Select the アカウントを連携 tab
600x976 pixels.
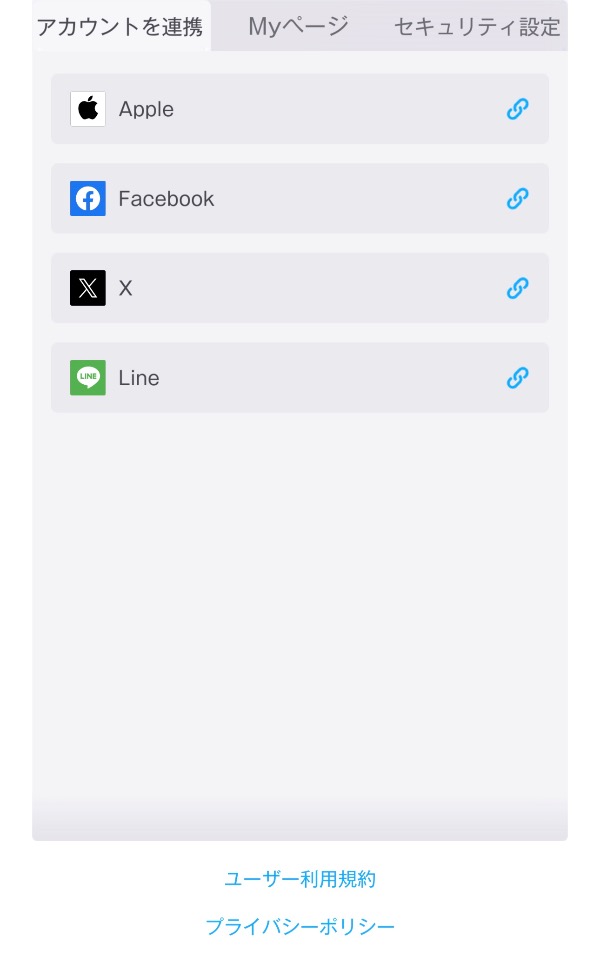tap(121, 26)
